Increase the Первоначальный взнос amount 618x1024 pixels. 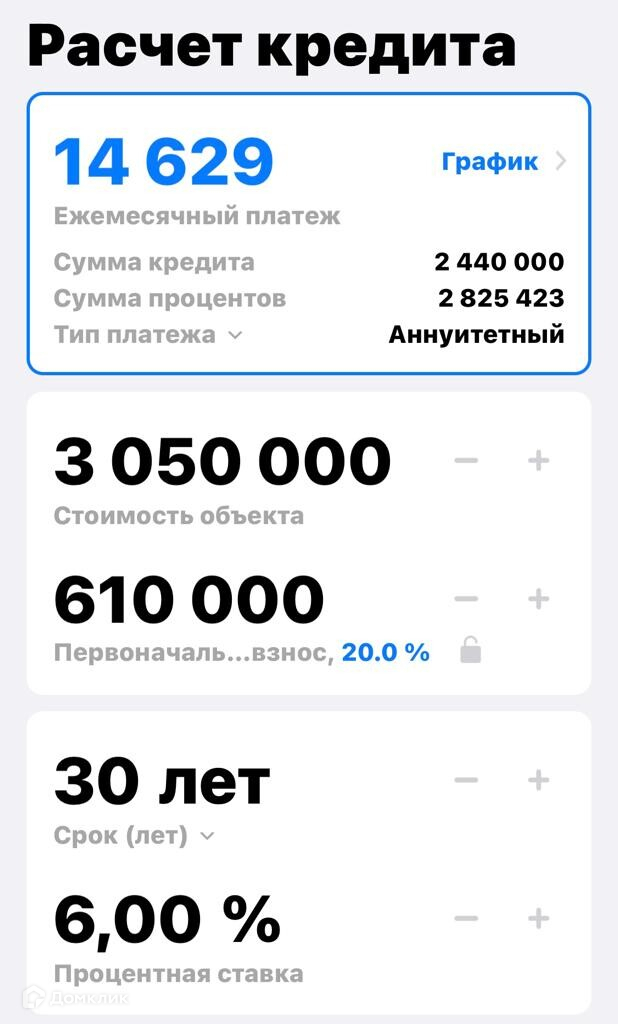click(x=538, y=599)
